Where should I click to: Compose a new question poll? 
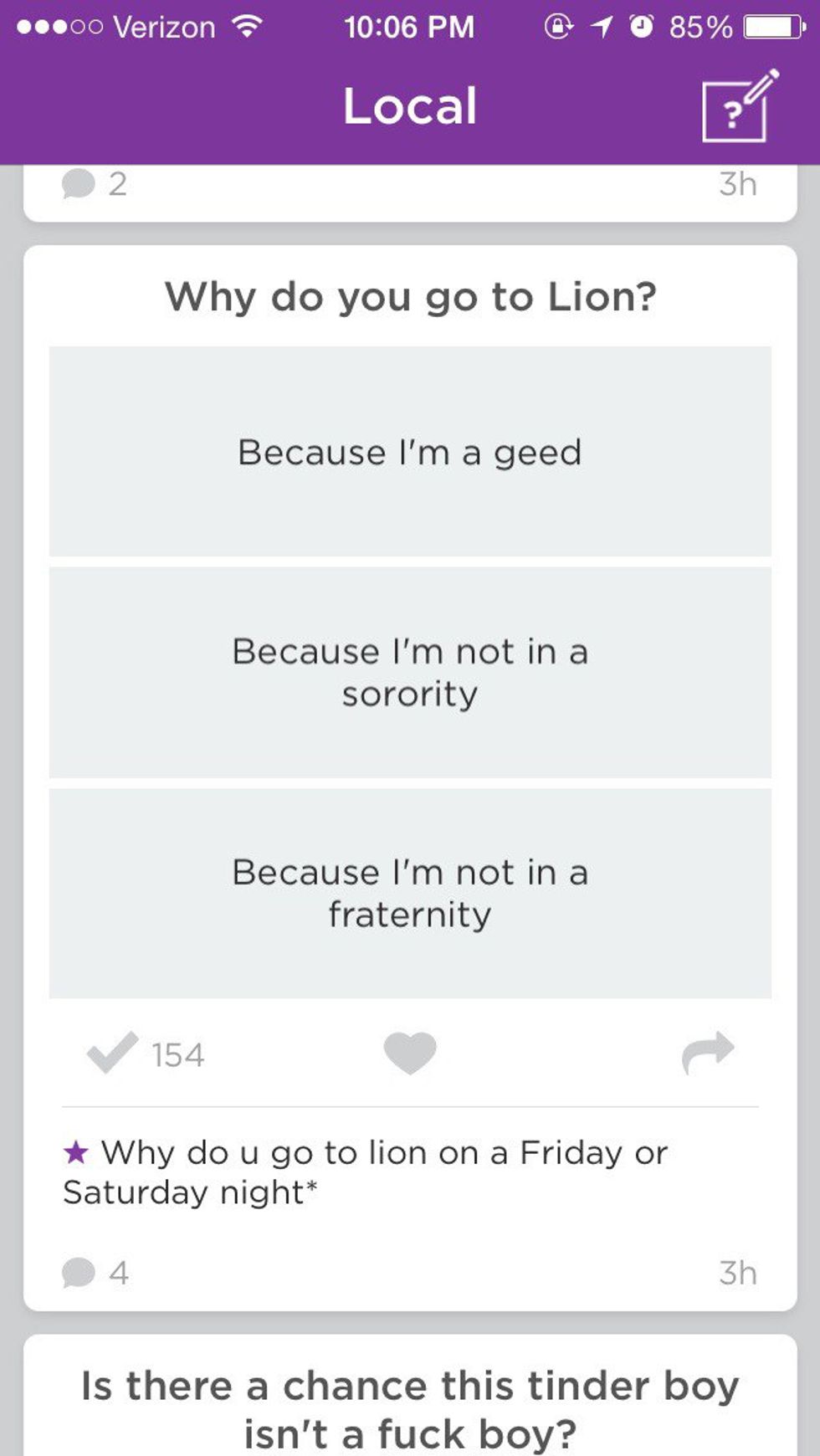coord(738,107)
